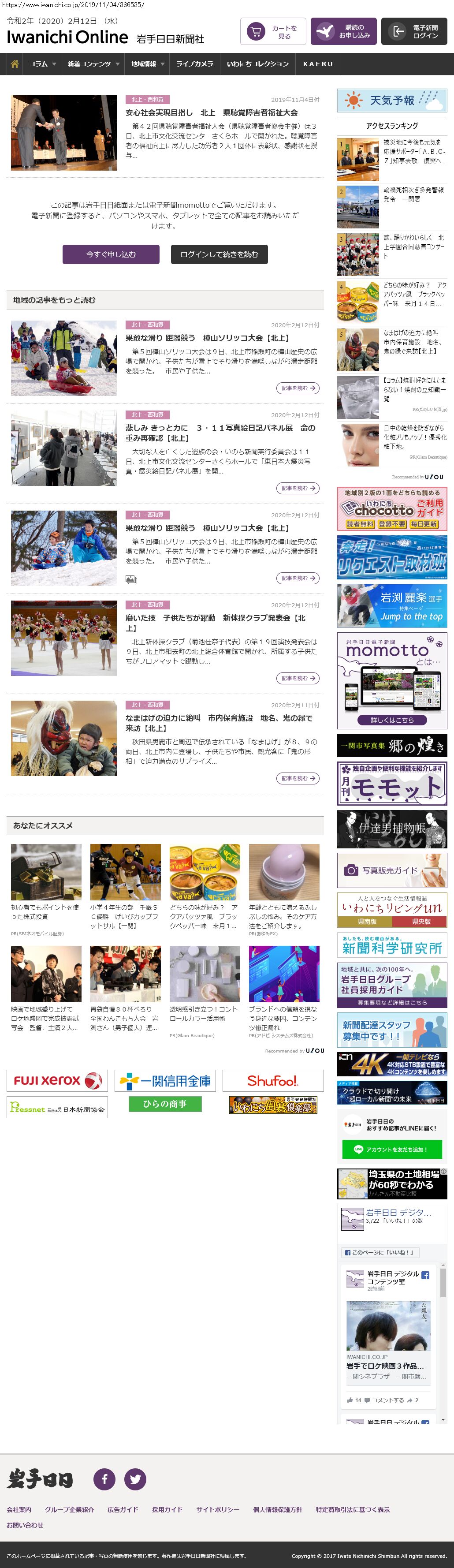Open the Twitter icon in the footer
Screen dimensions: 454x1568
pyautogui.click(x=135, y=1479)
